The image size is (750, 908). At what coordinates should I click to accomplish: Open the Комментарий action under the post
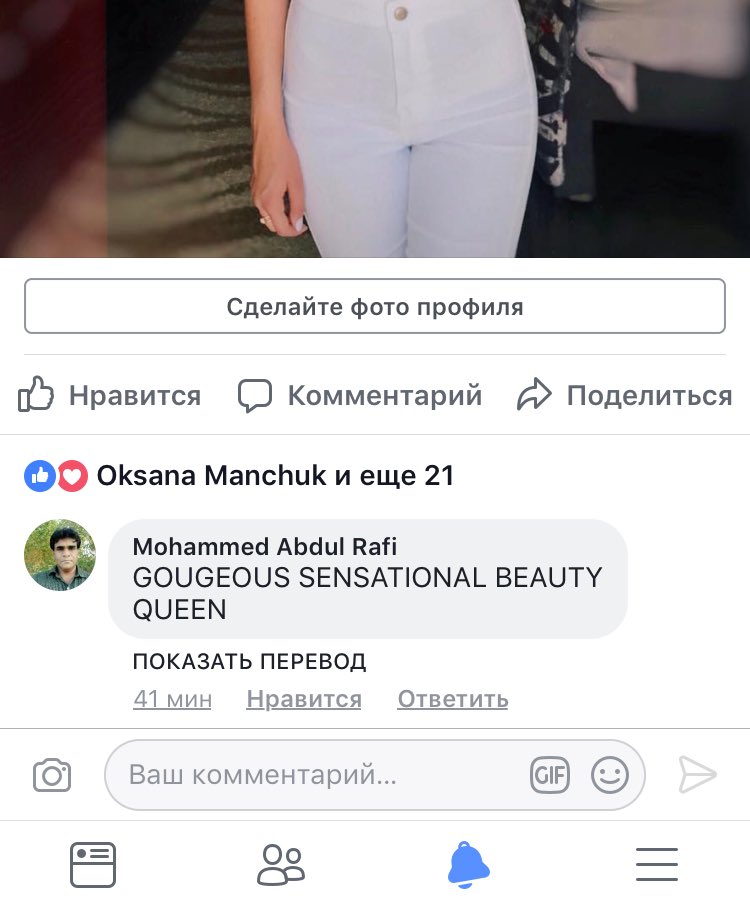pos(360,396)
